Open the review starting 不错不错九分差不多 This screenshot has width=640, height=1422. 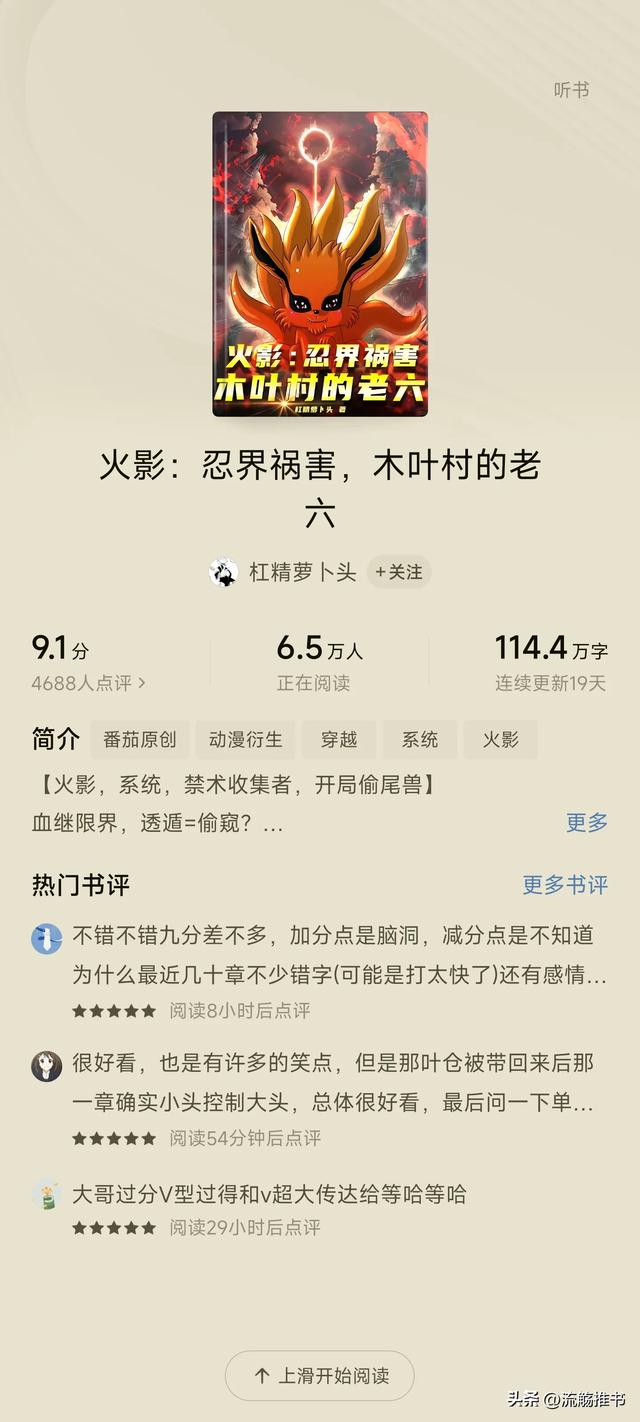tap(339, 955)
